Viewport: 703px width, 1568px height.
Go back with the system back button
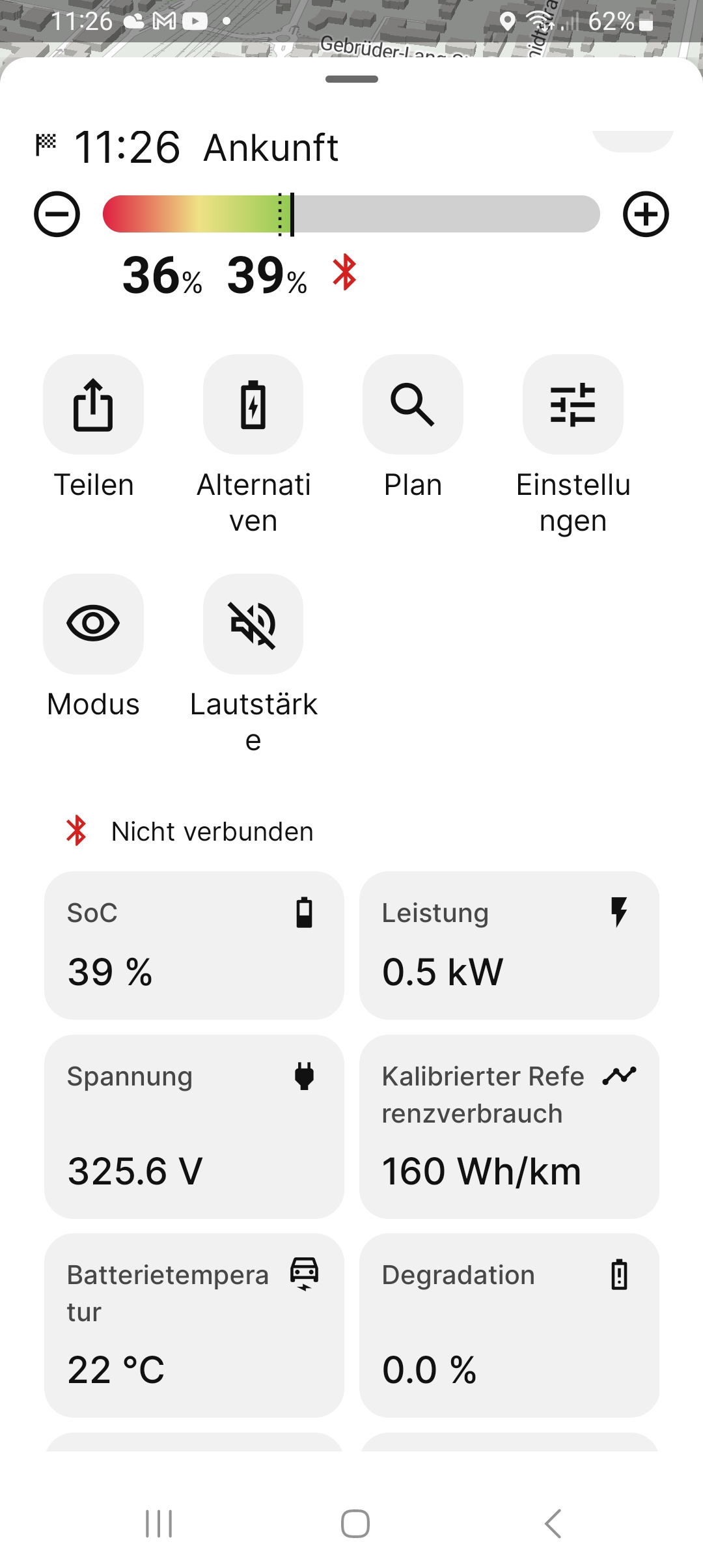[553, 1524]
